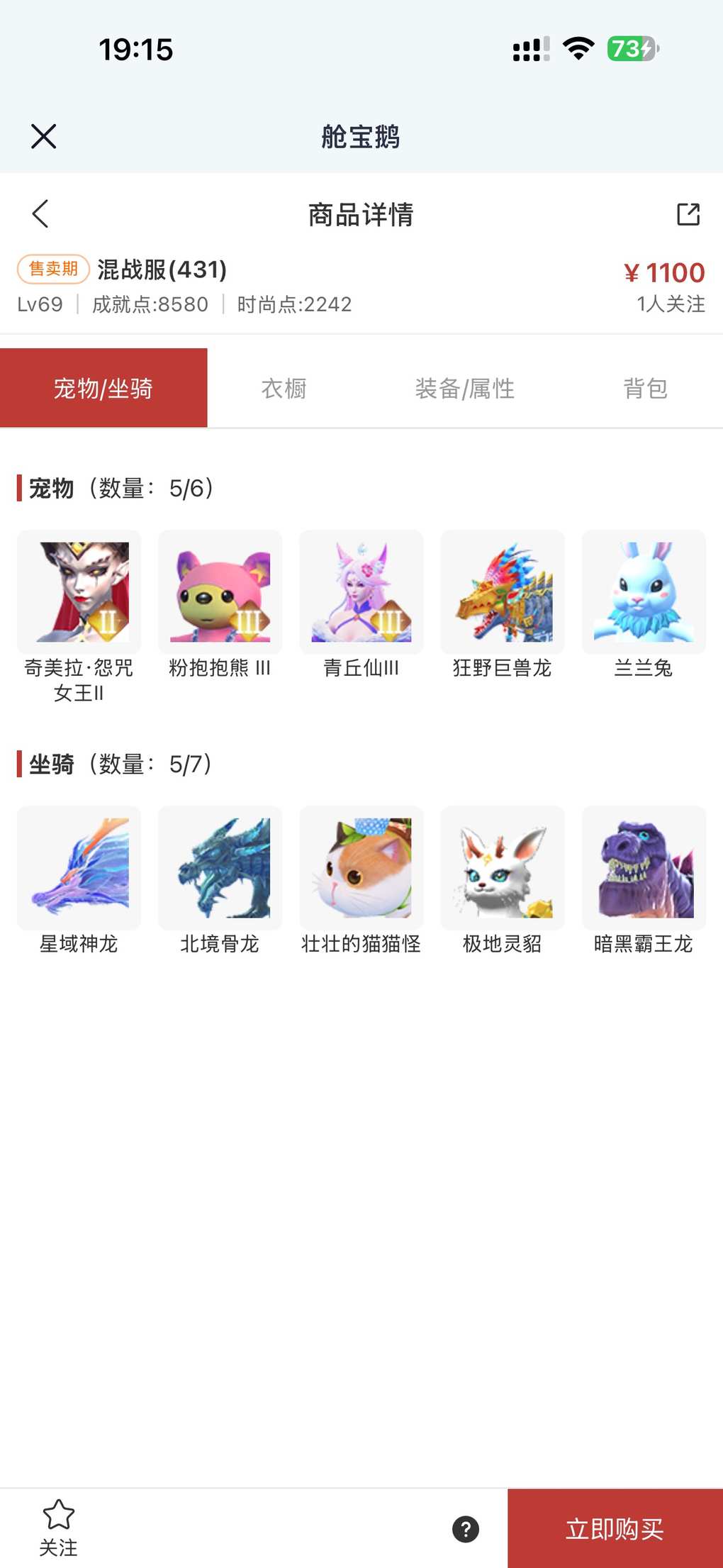Buy now with 立即购买

click(x=615, y=1529)
